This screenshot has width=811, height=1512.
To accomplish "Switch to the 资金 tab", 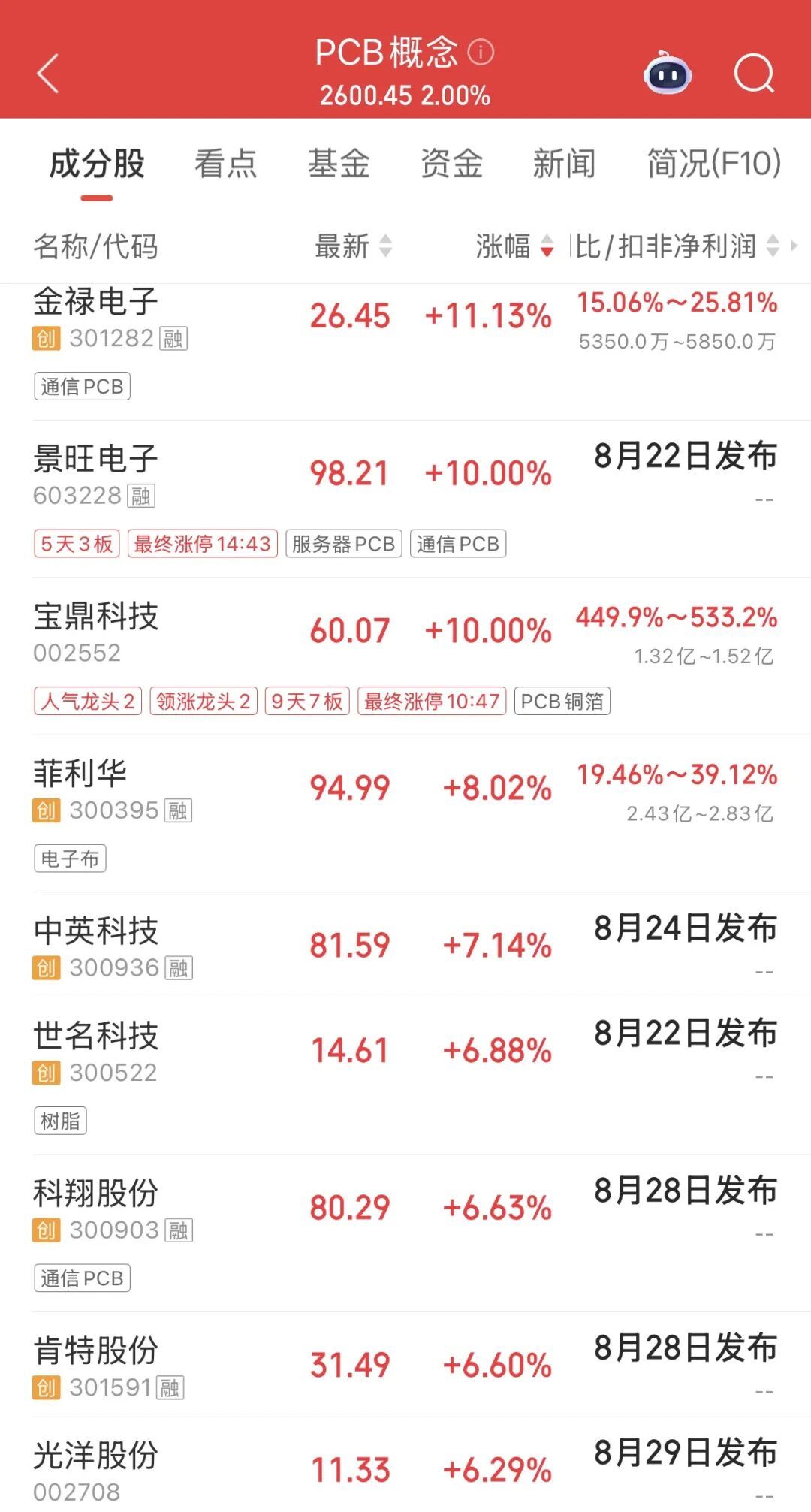I will point(451,163).
